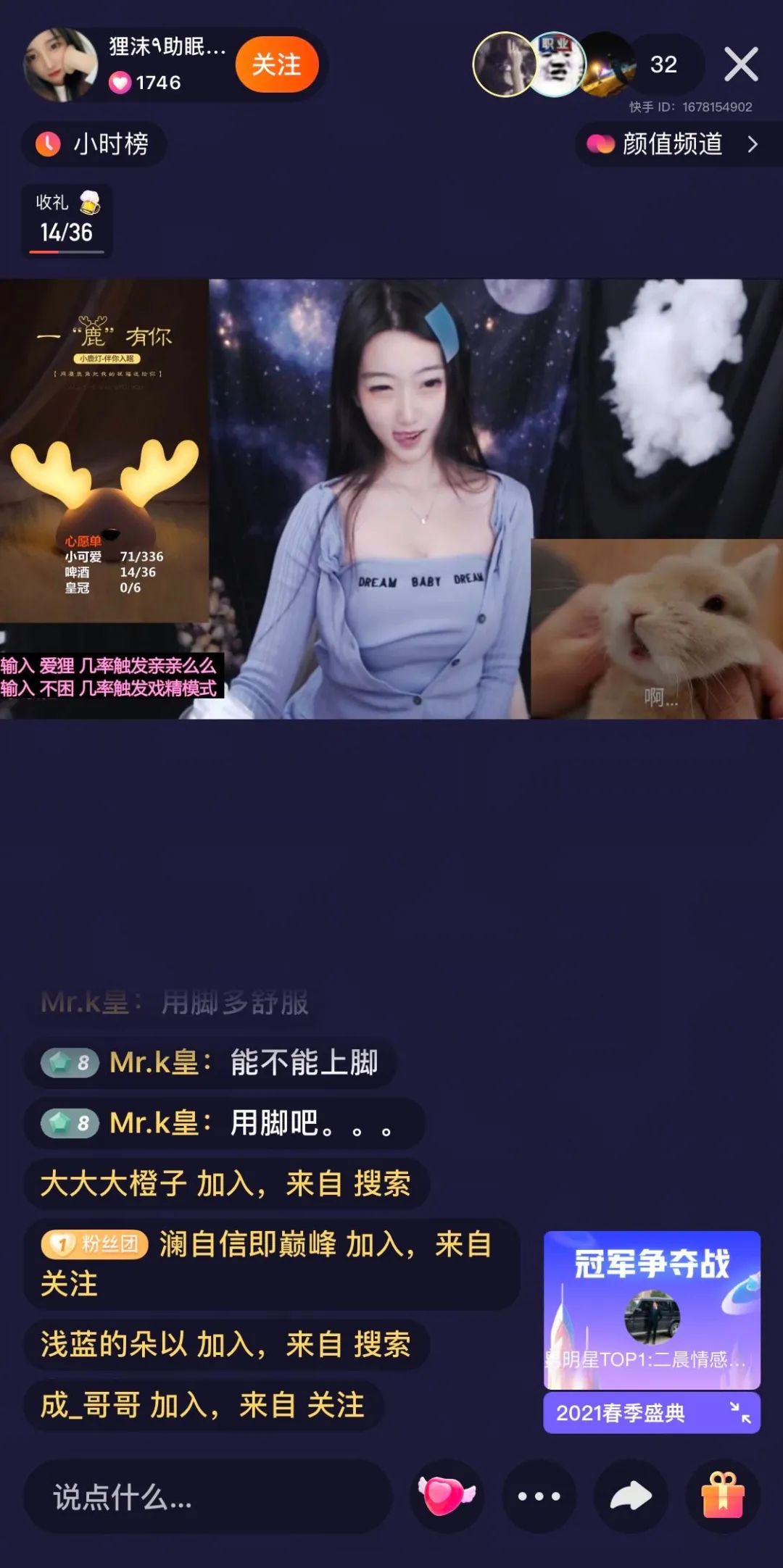Screen dimensions: 783x1568
Task: Close the live stream
Action: coord(741,65)
